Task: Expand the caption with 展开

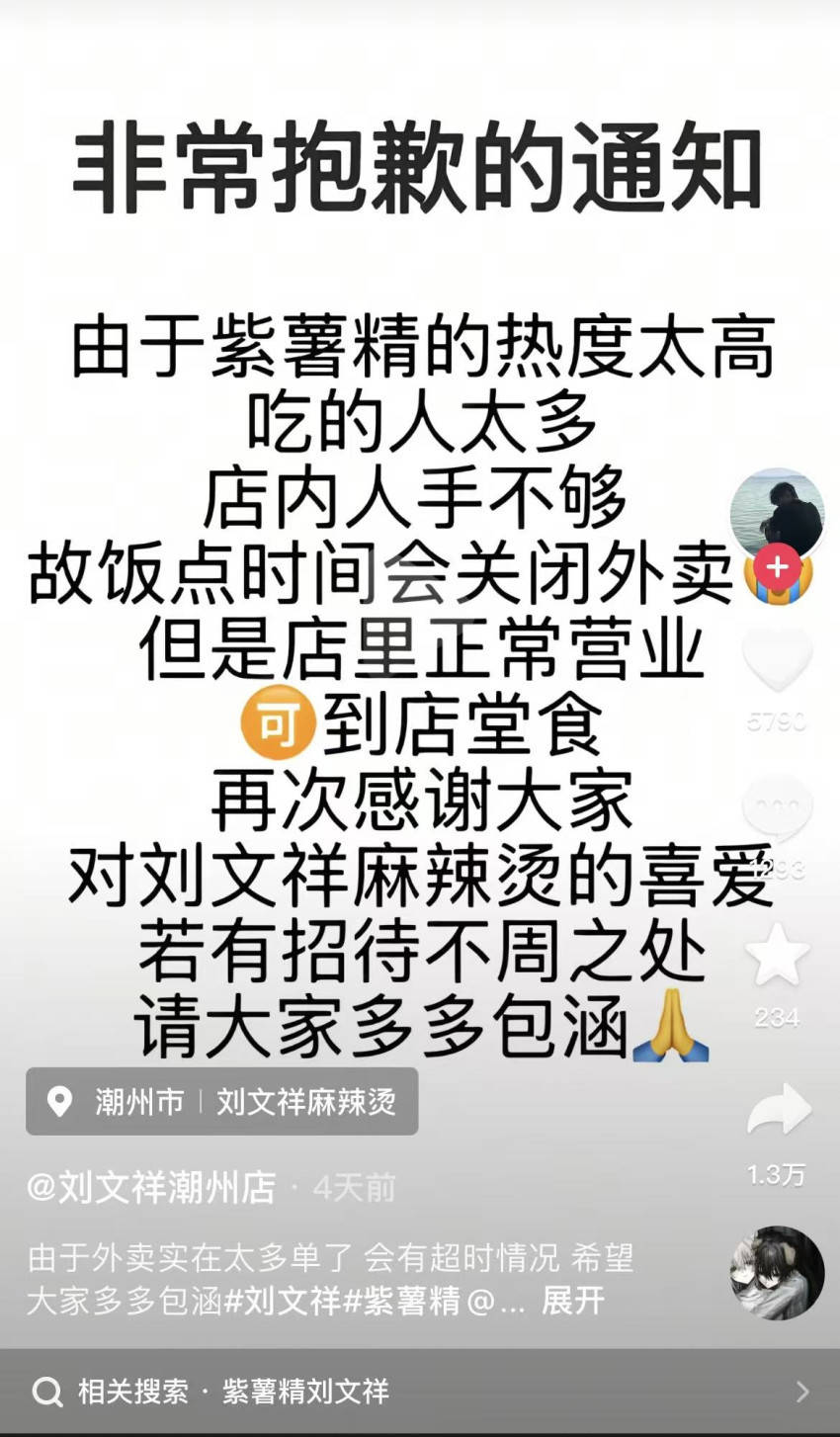Action: [x=572, y=1301]
